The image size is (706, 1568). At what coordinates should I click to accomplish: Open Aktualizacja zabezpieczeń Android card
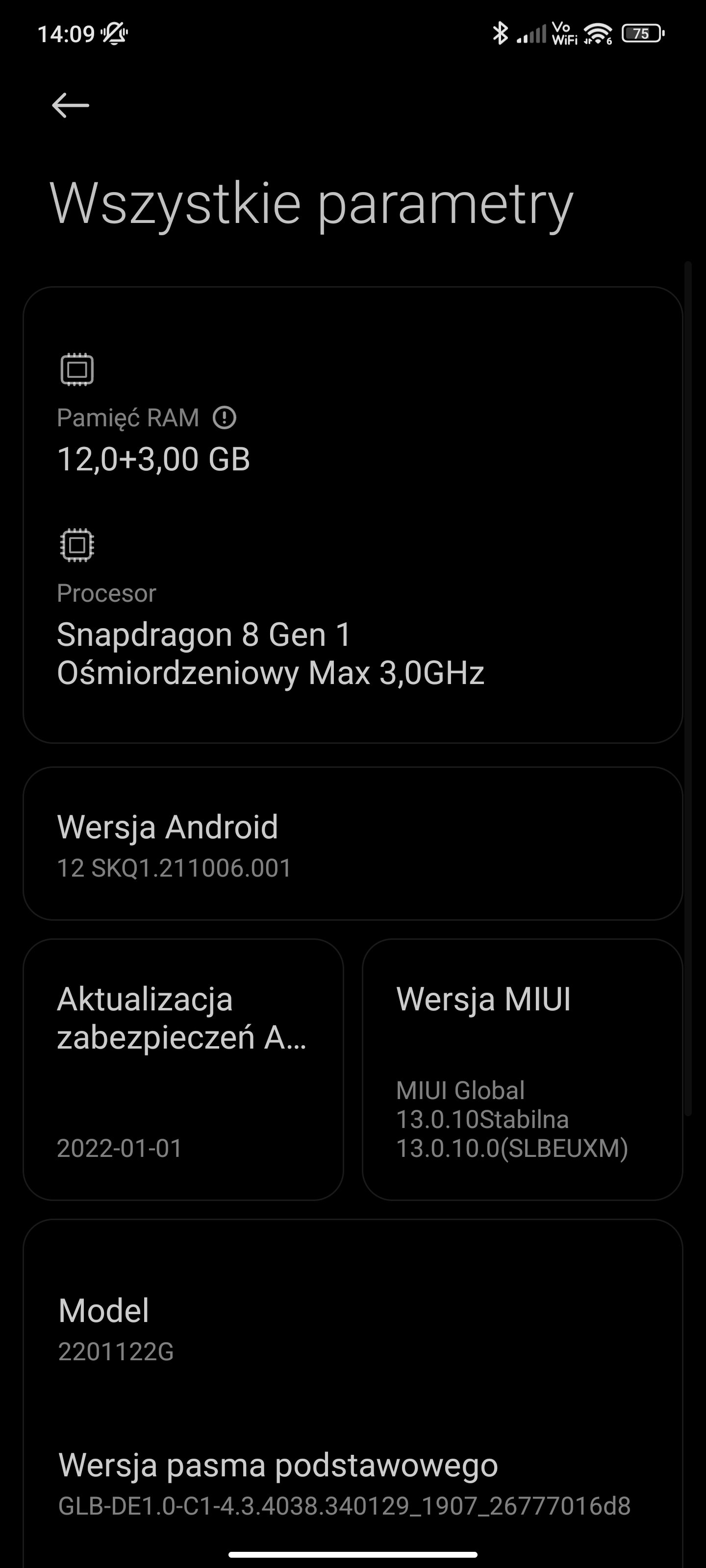click(183, 1070)
